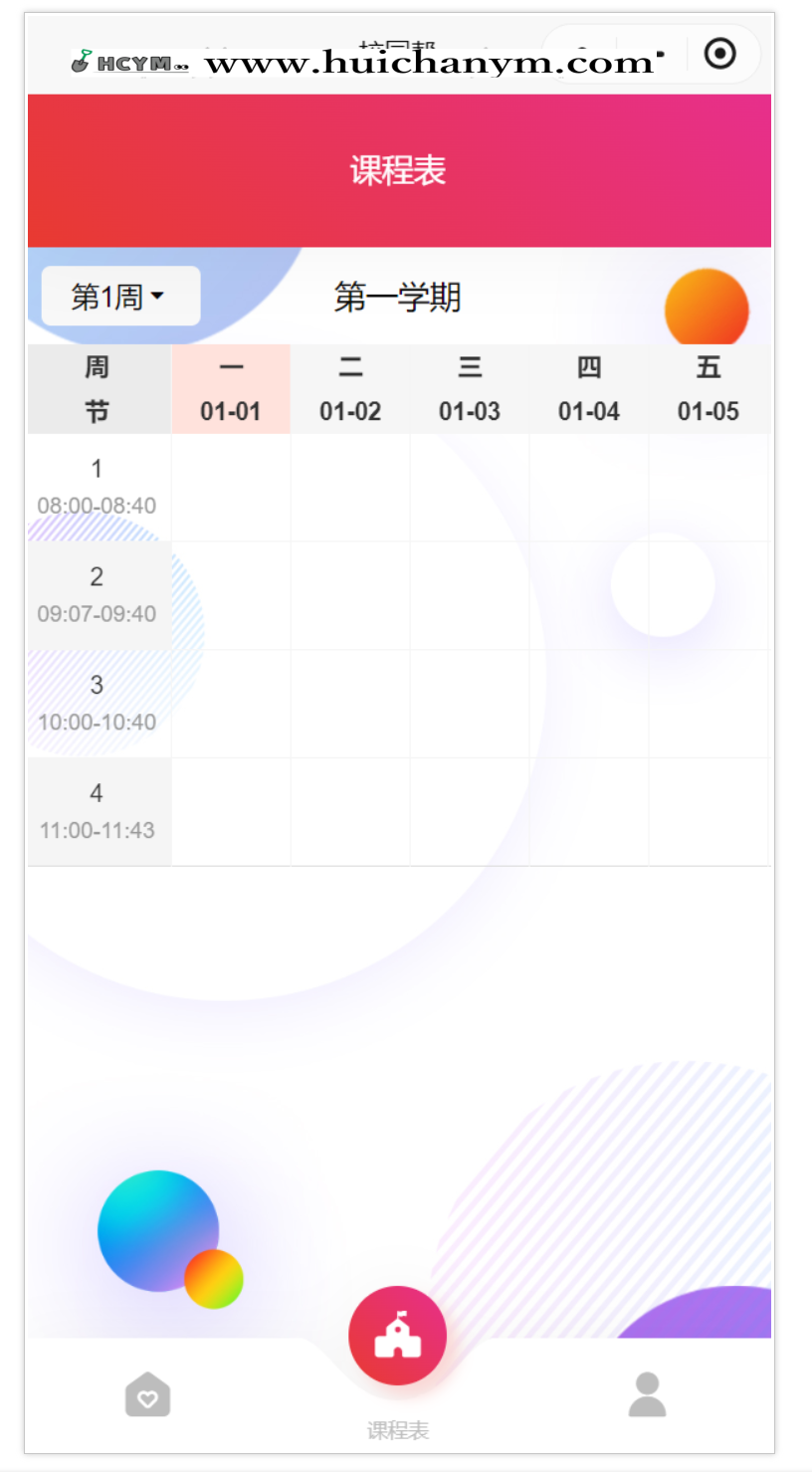
Task: Tap the heart-in-house icon on the left
Action: pos(148,1396)
